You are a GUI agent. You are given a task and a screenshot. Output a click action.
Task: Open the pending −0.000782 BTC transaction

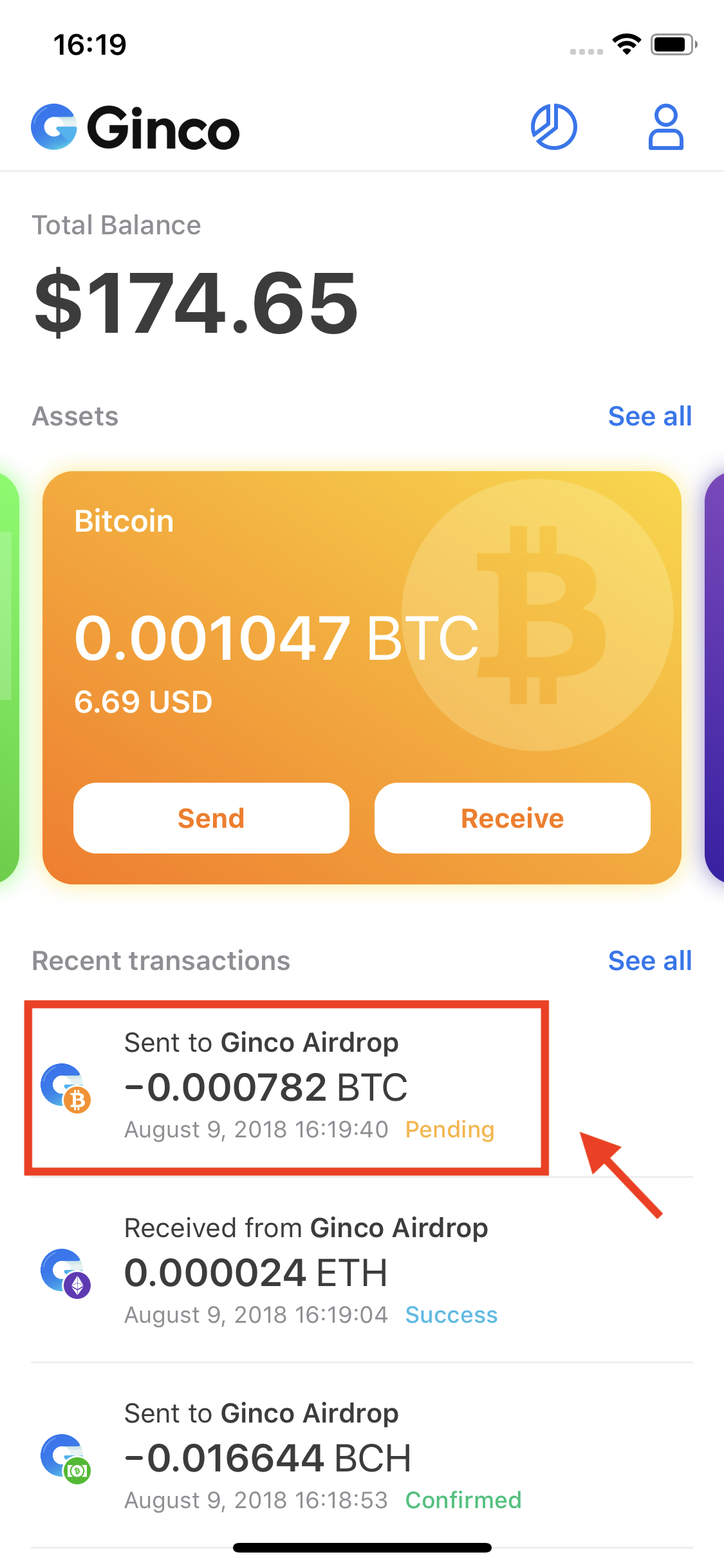coord(286,1087)
